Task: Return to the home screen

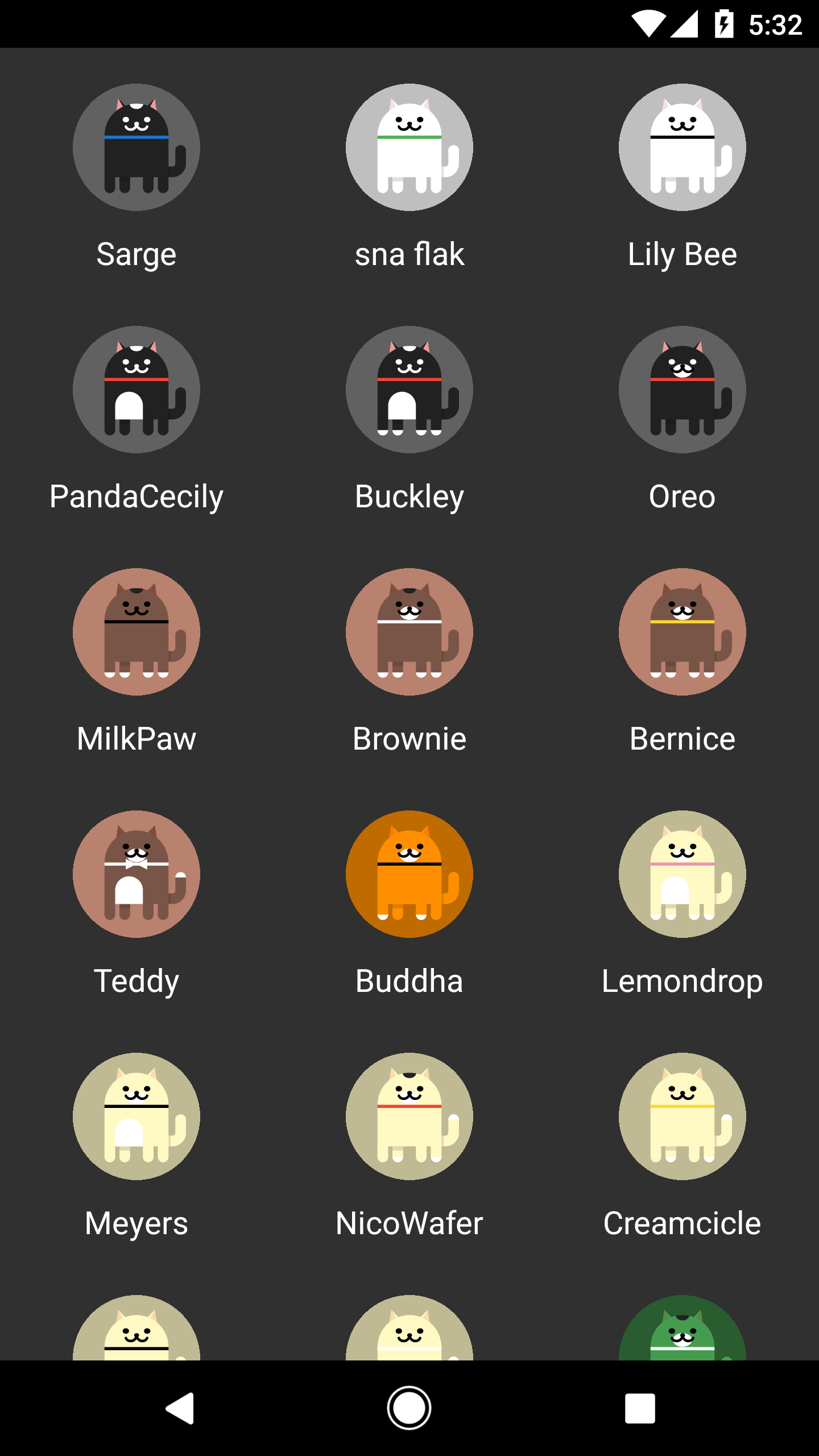Action: click(409, 1408)
